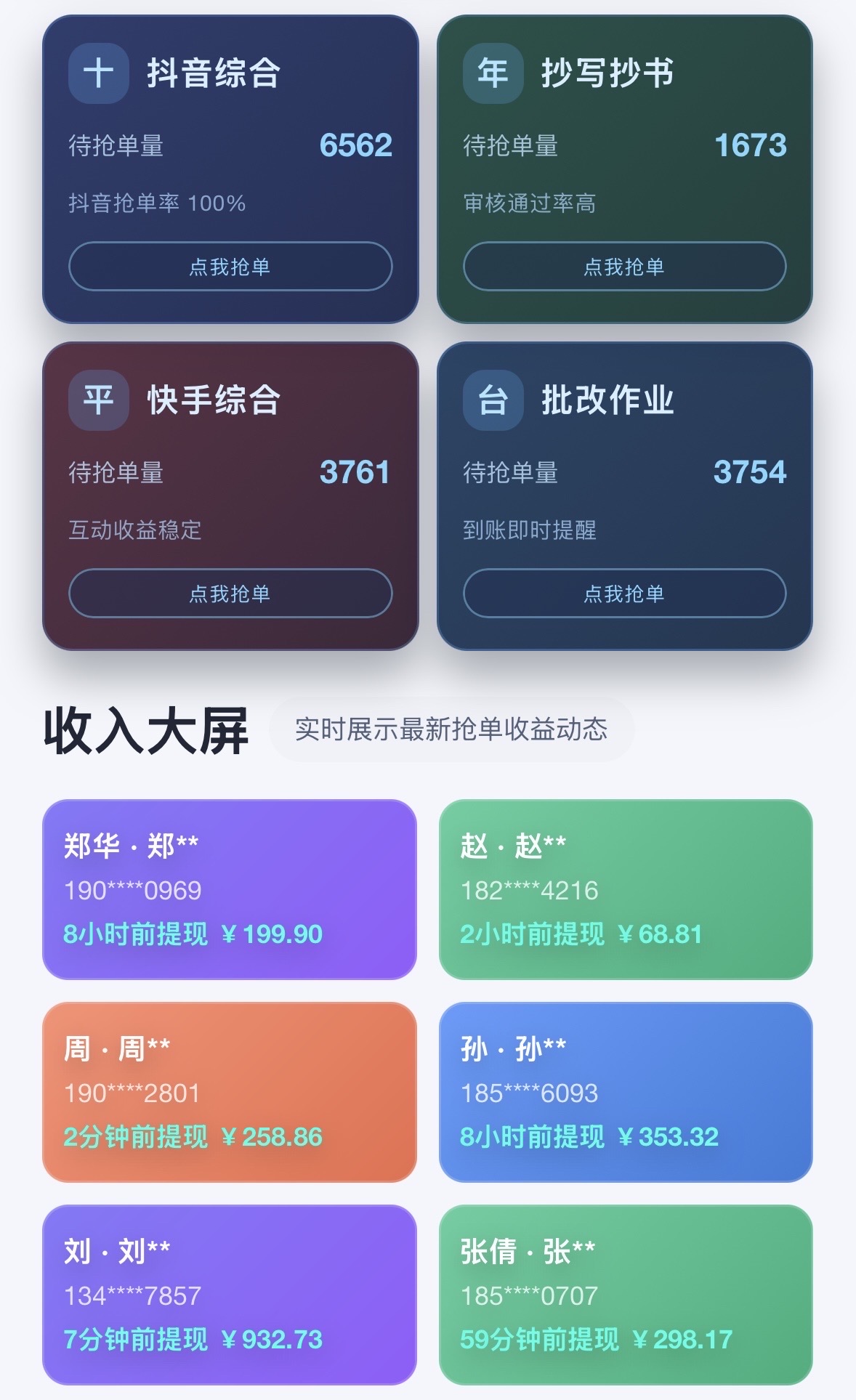Click the 十 icon on 抖音综合 card
Viewport: 856px width, 1400px height.
point(99,71)
